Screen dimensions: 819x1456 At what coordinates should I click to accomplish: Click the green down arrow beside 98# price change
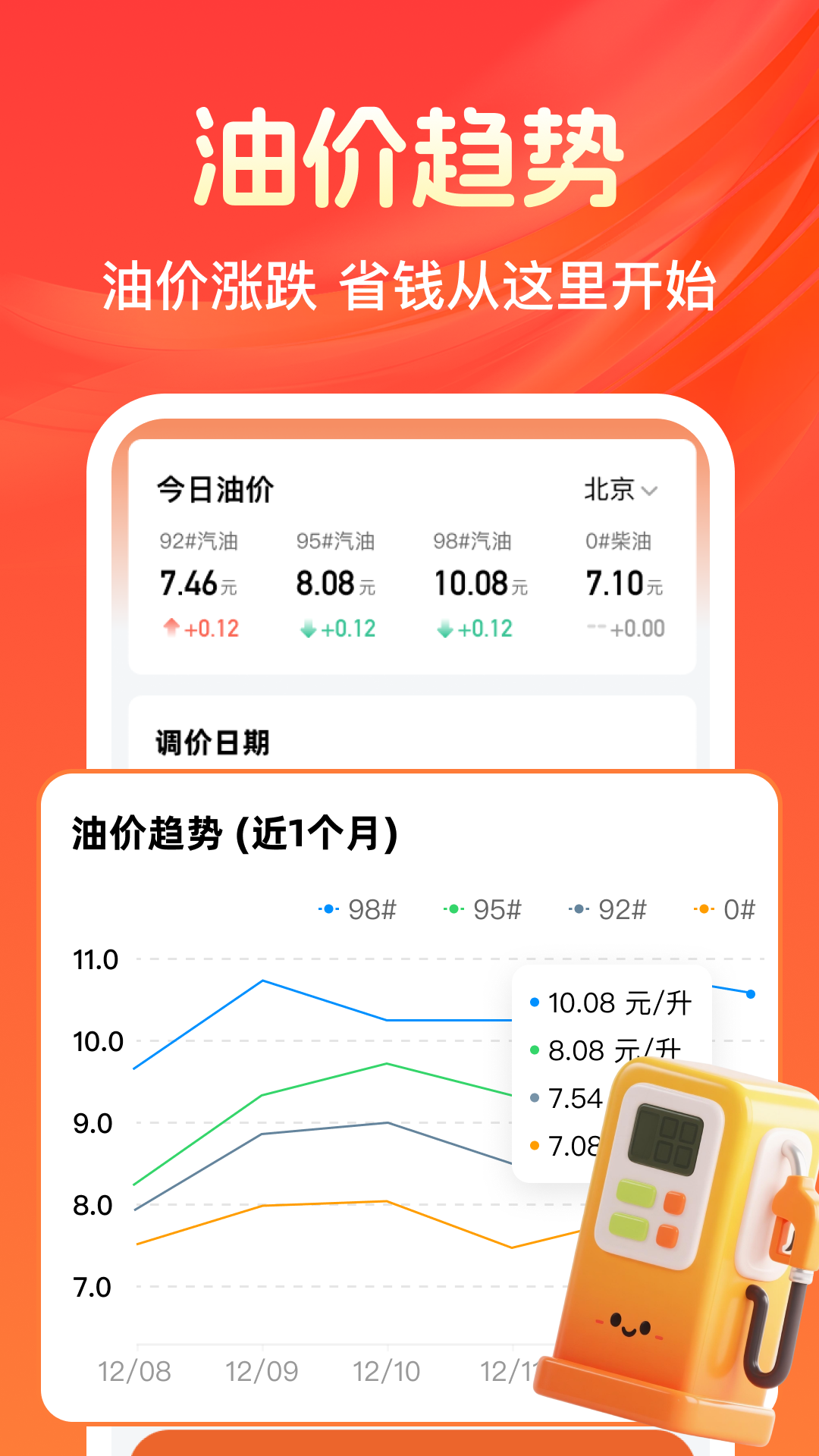[x=445, y=629]
